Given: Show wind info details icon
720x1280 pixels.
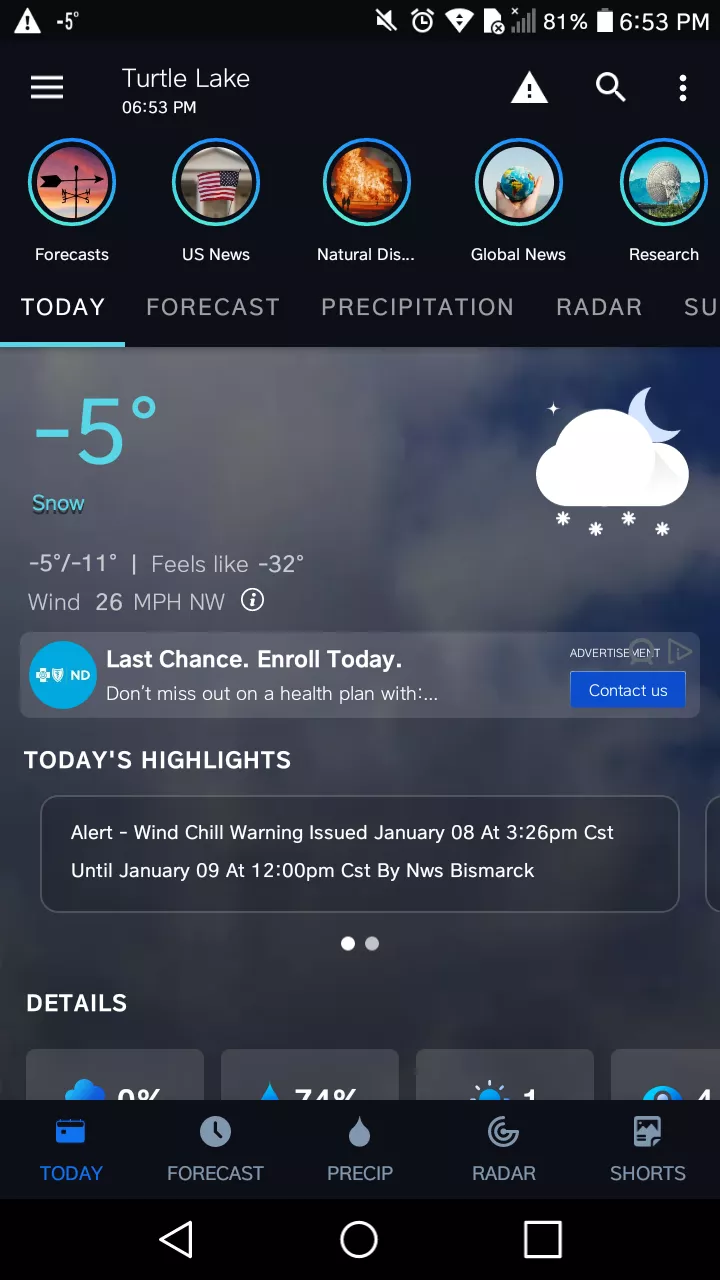Looking at the screenshot, I should point(254,601).
